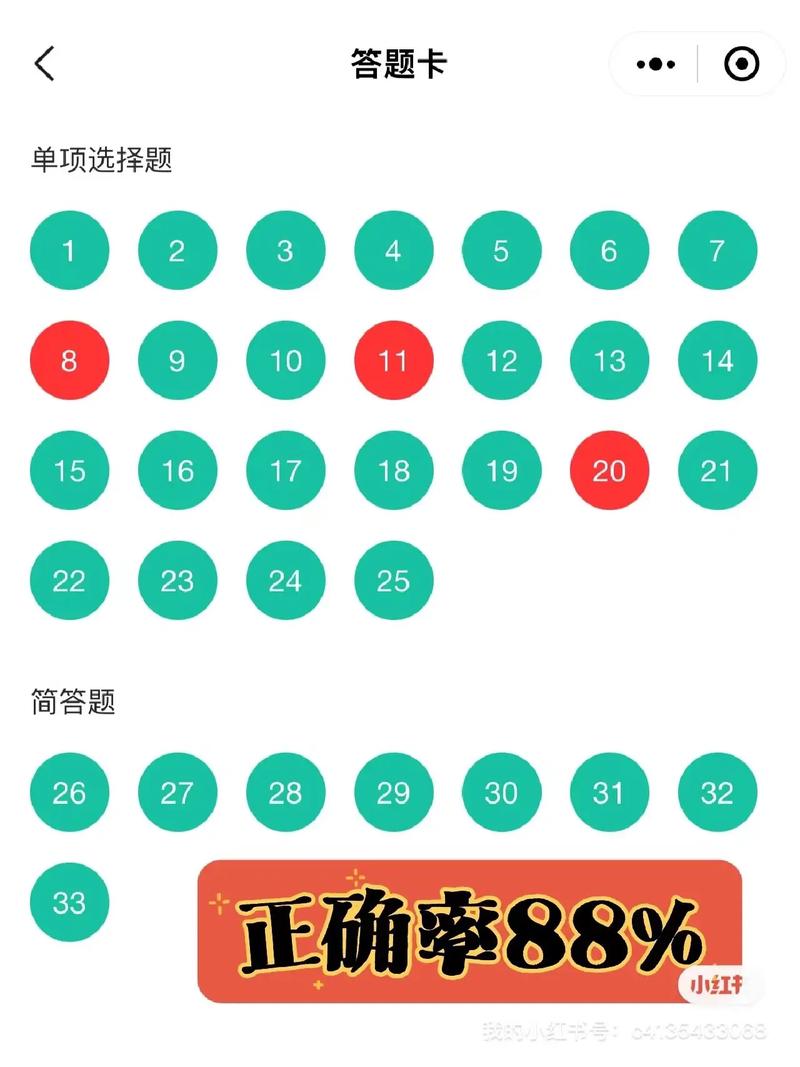Jump to question 4

(x=393, y=250)
